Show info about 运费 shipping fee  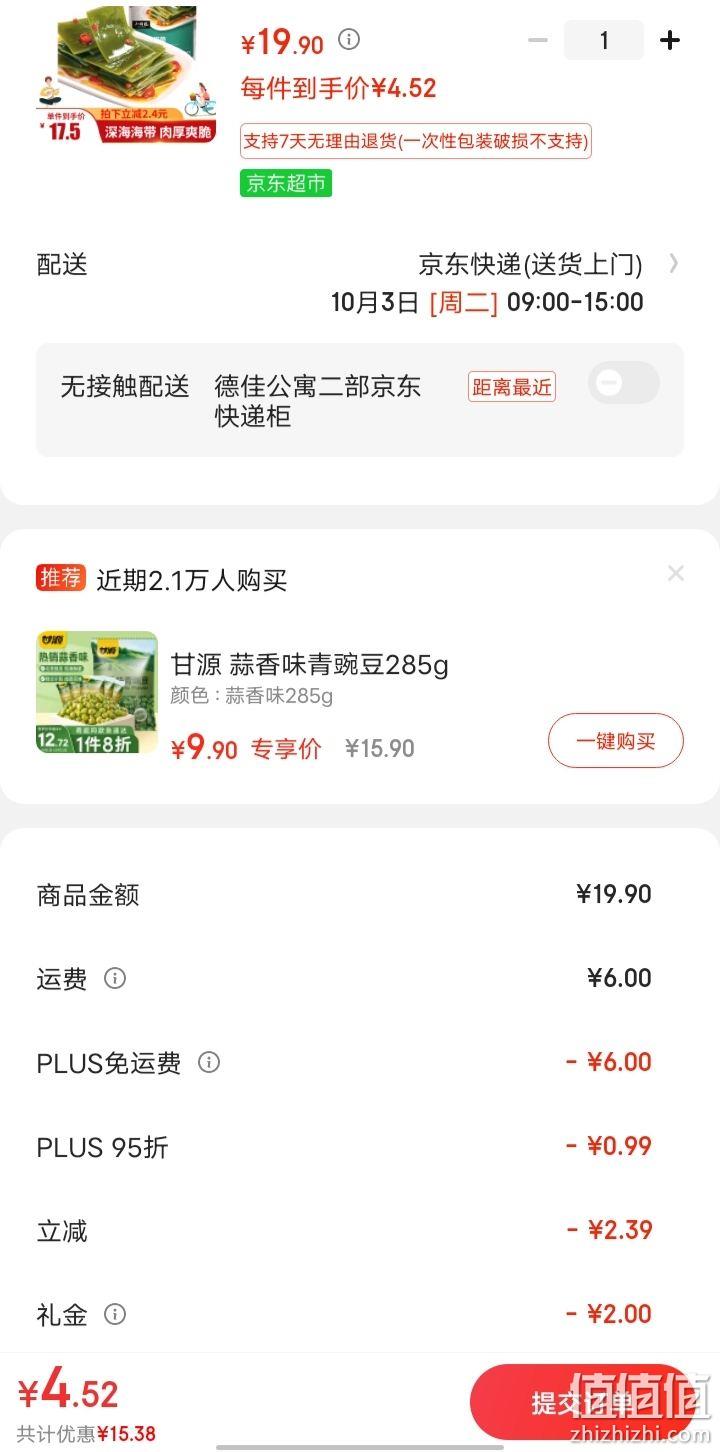[115, 978]
